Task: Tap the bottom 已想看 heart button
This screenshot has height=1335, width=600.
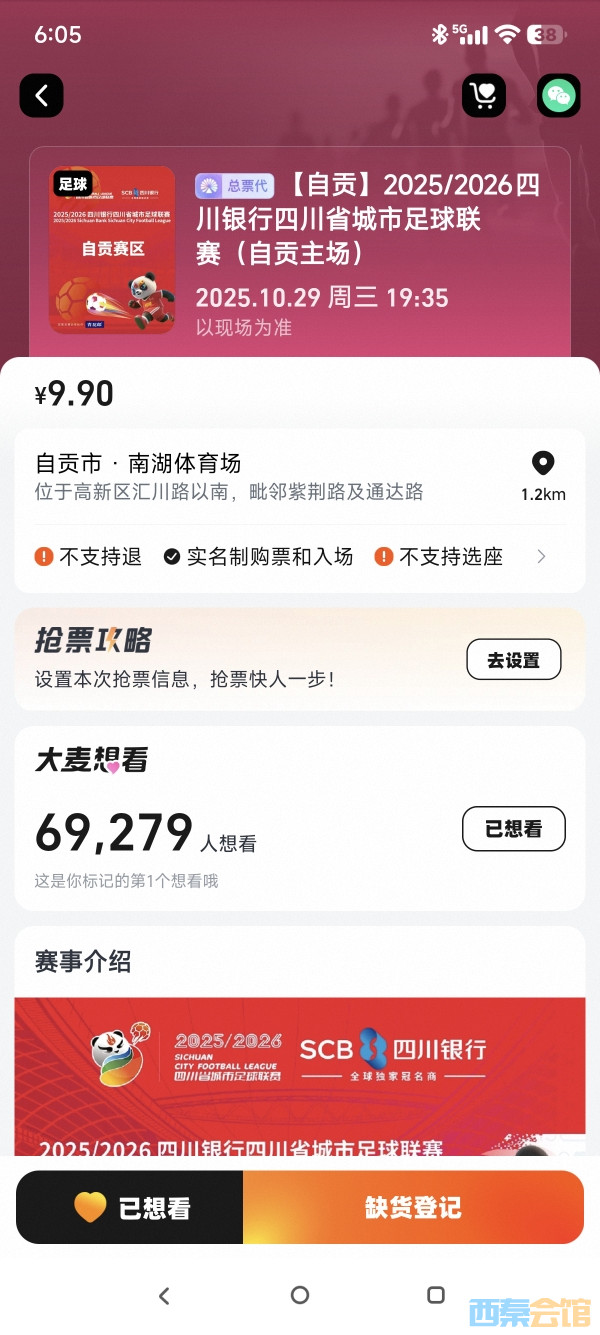Action: [x=130, y=1207]
